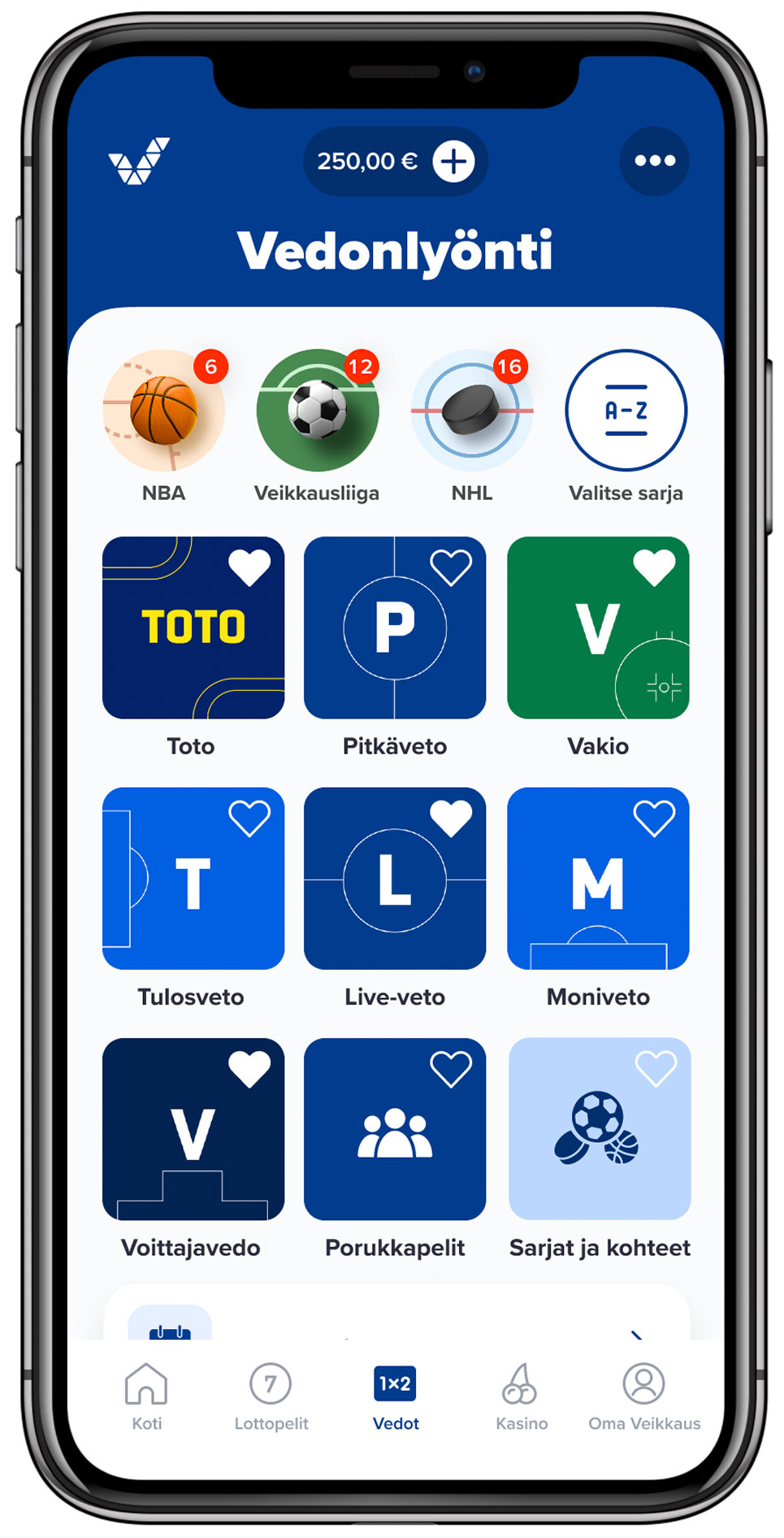Add Tulosveto to favorites via heart
Screen dimensions: 784x1538
pyautogui.click(x=249, y=818)
